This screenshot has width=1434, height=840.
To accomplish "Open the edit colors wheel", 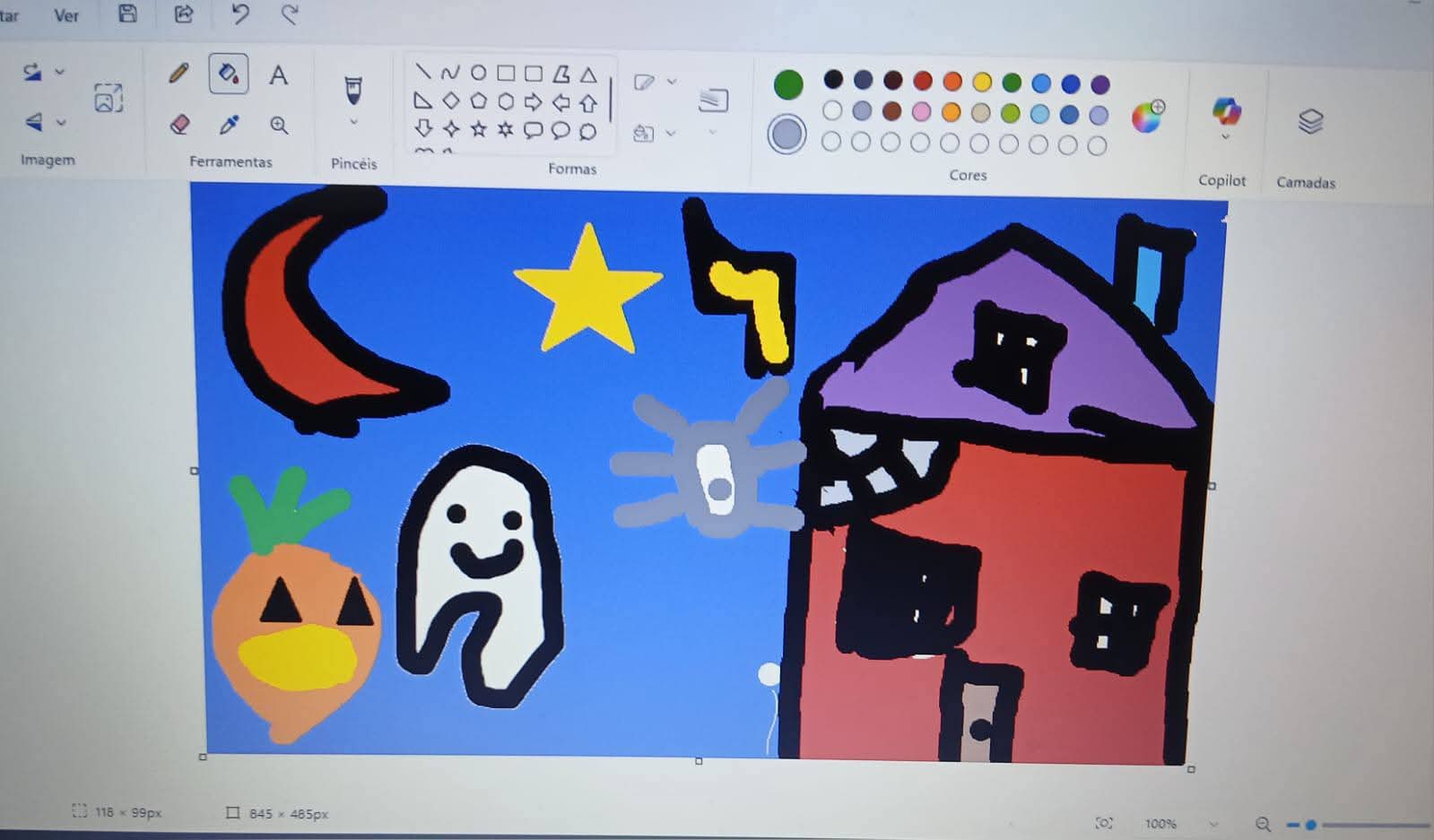I will tap(1147, 117).
